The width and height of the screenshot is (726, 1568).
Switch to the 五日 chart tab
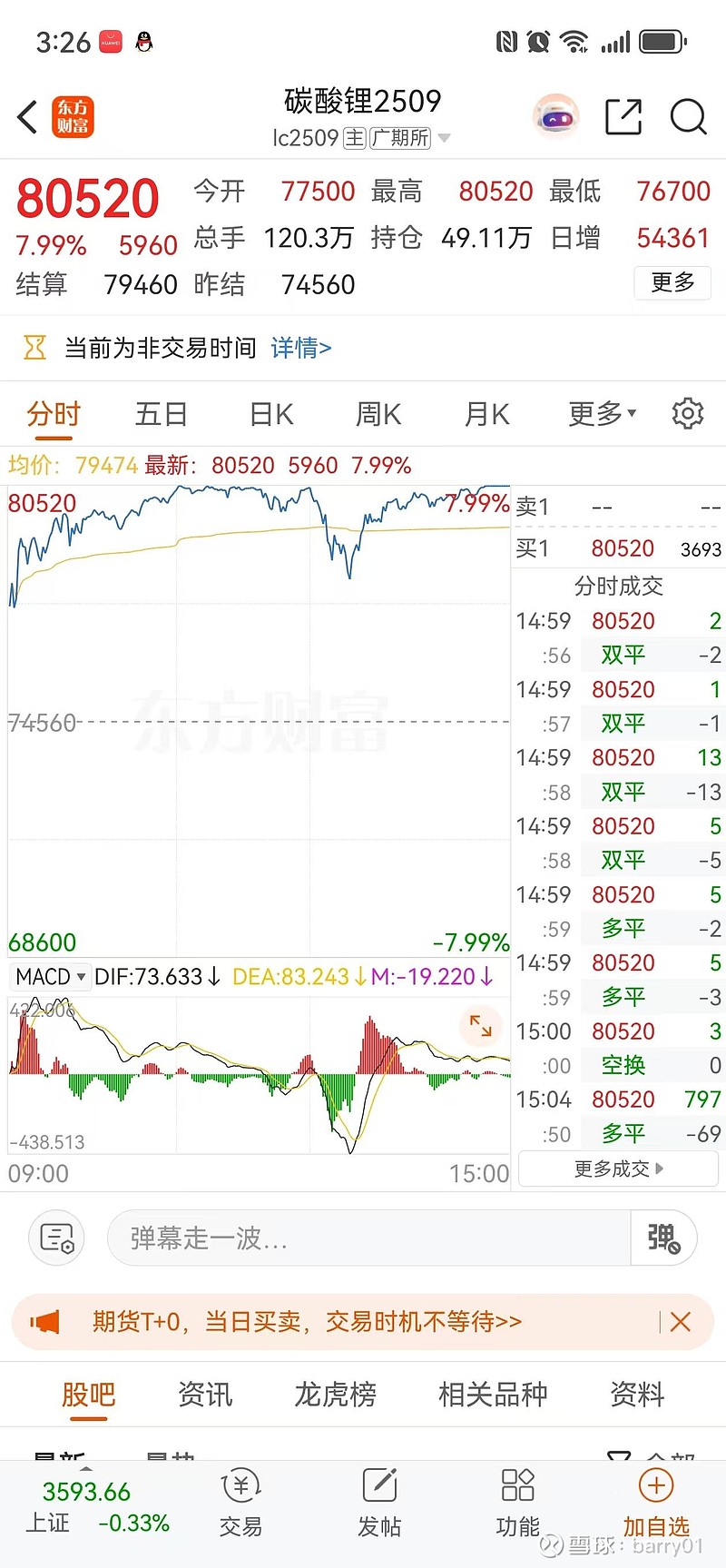162,415
